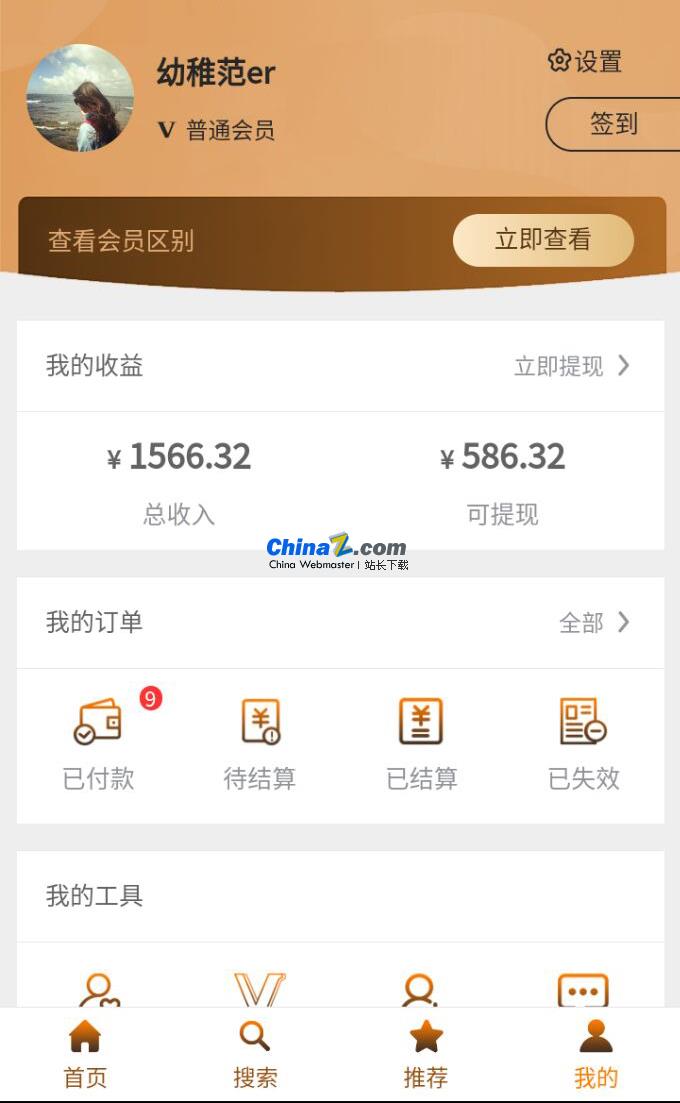
Task: Open 已结算 settled orders
Action: click(421, 744)
